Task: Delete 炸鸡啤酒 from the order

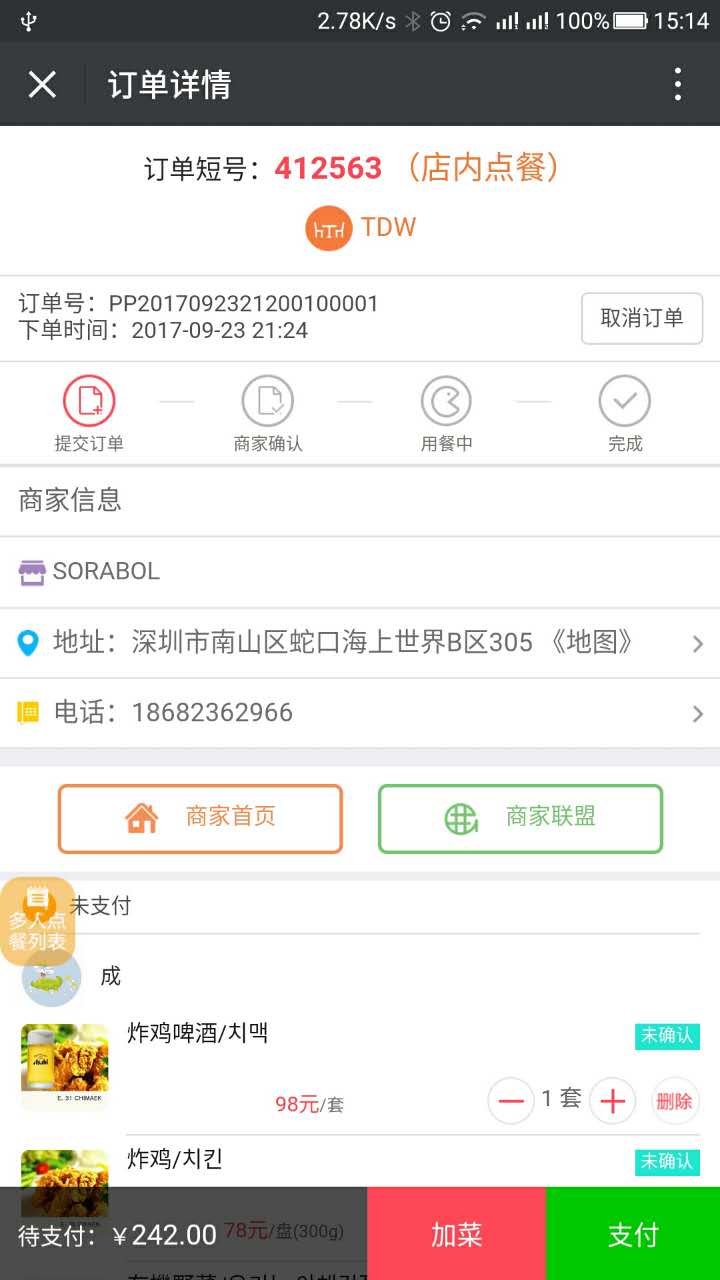Action: 674,1101
